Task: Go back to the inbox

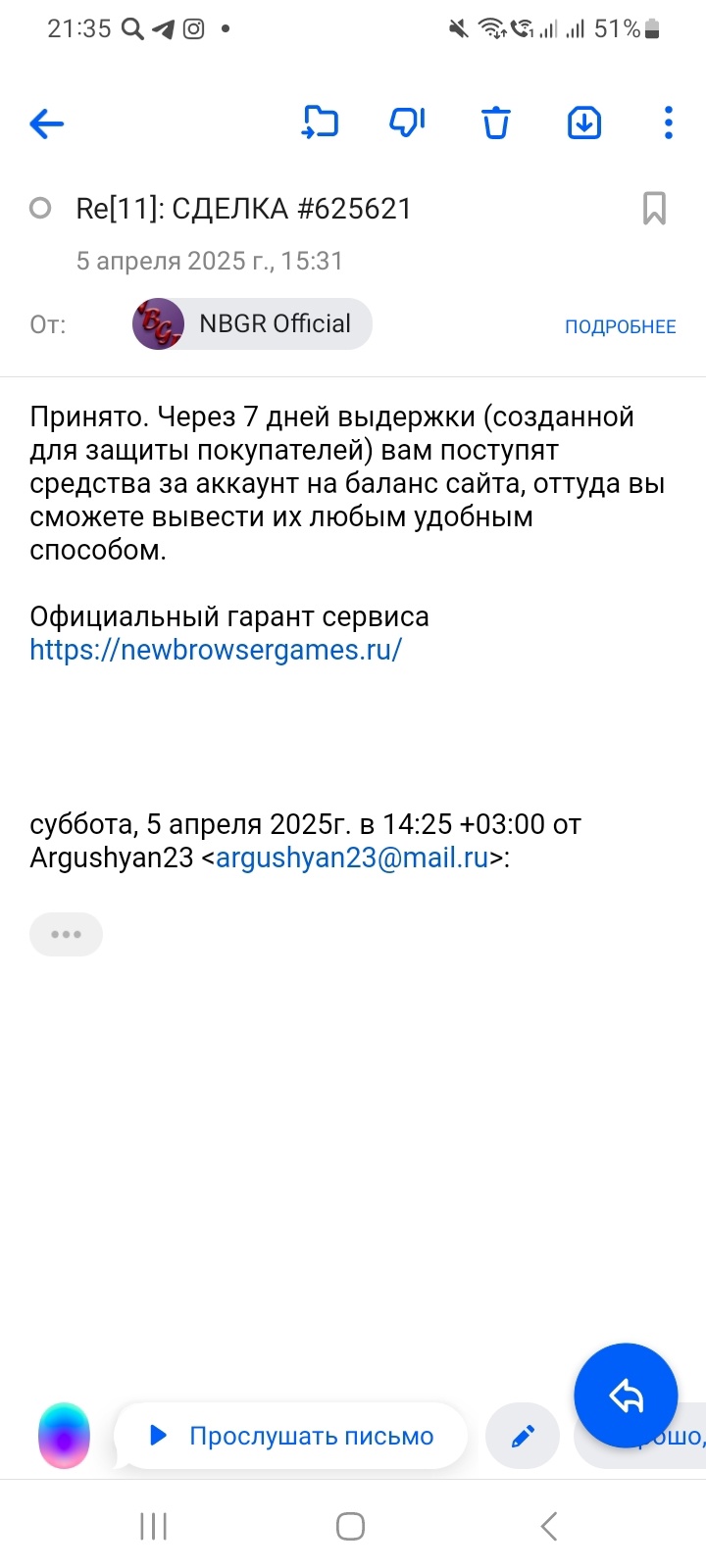Action: (x=46, y=123)
